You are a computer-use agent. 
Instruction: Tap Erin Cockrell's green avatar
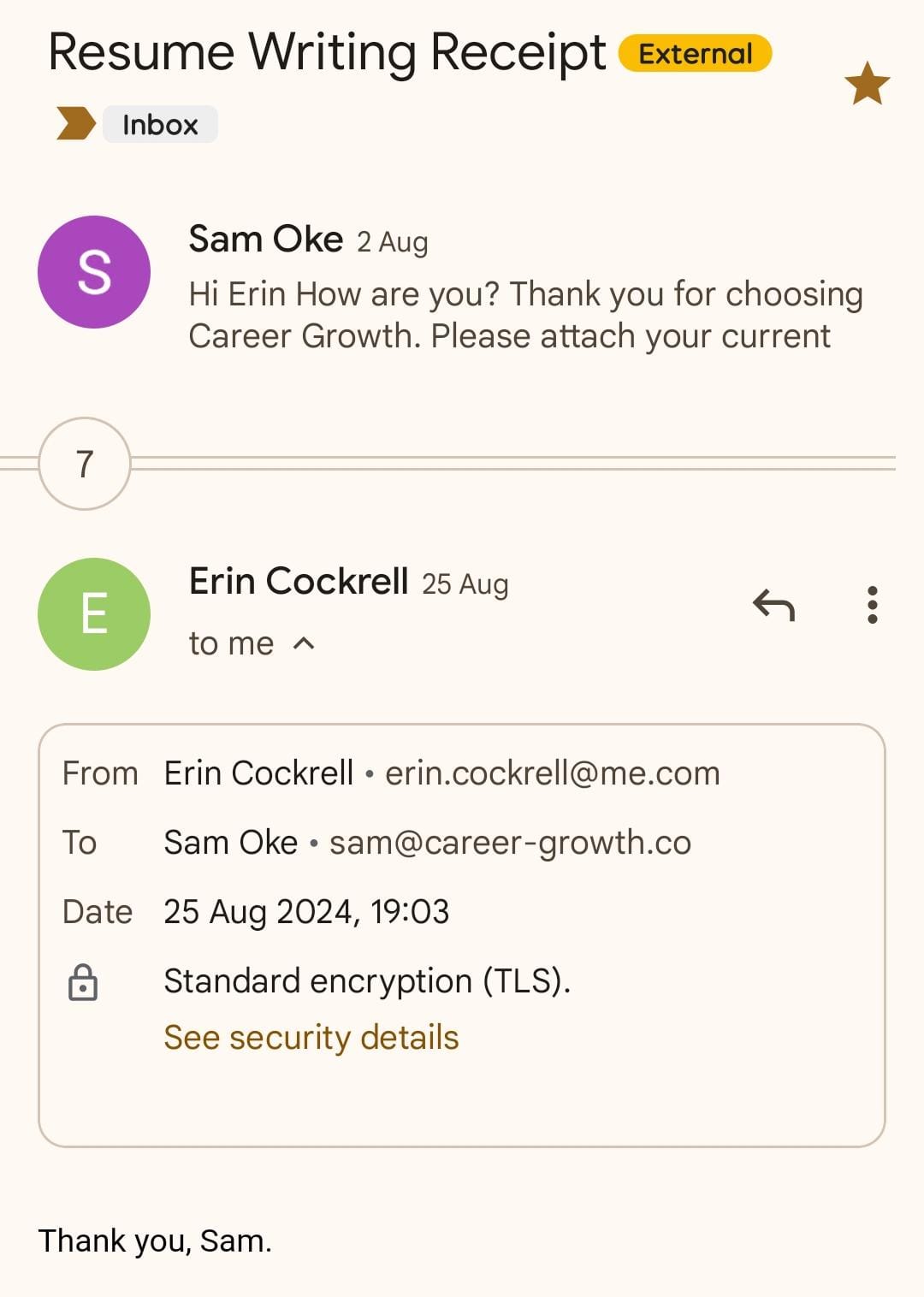coord(94,614)
